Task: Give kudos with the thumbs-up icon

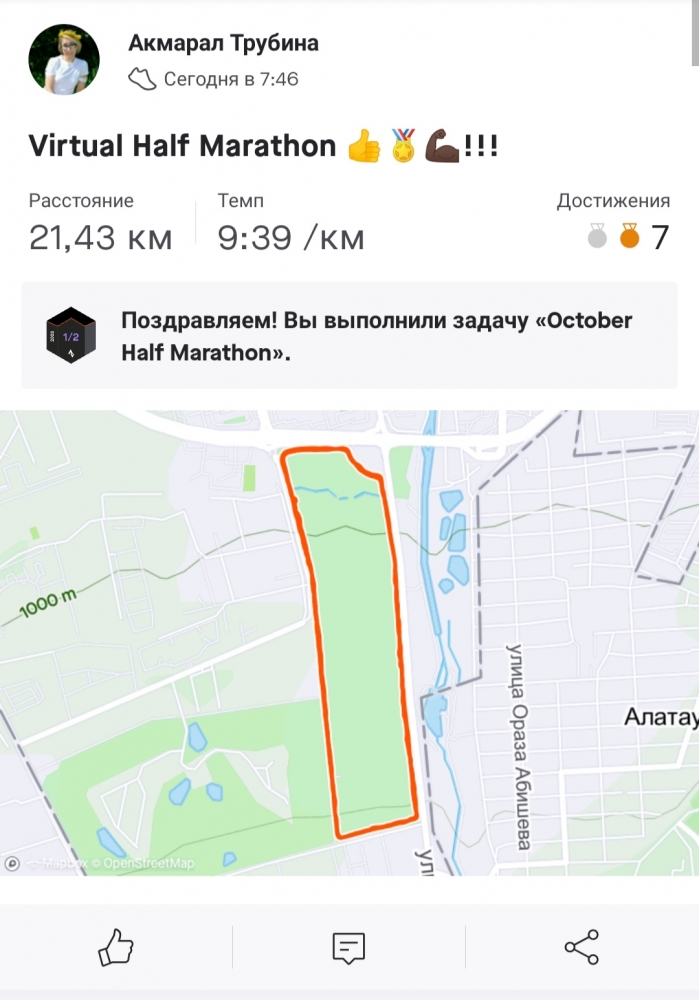Action: click(x=116, y=946)
